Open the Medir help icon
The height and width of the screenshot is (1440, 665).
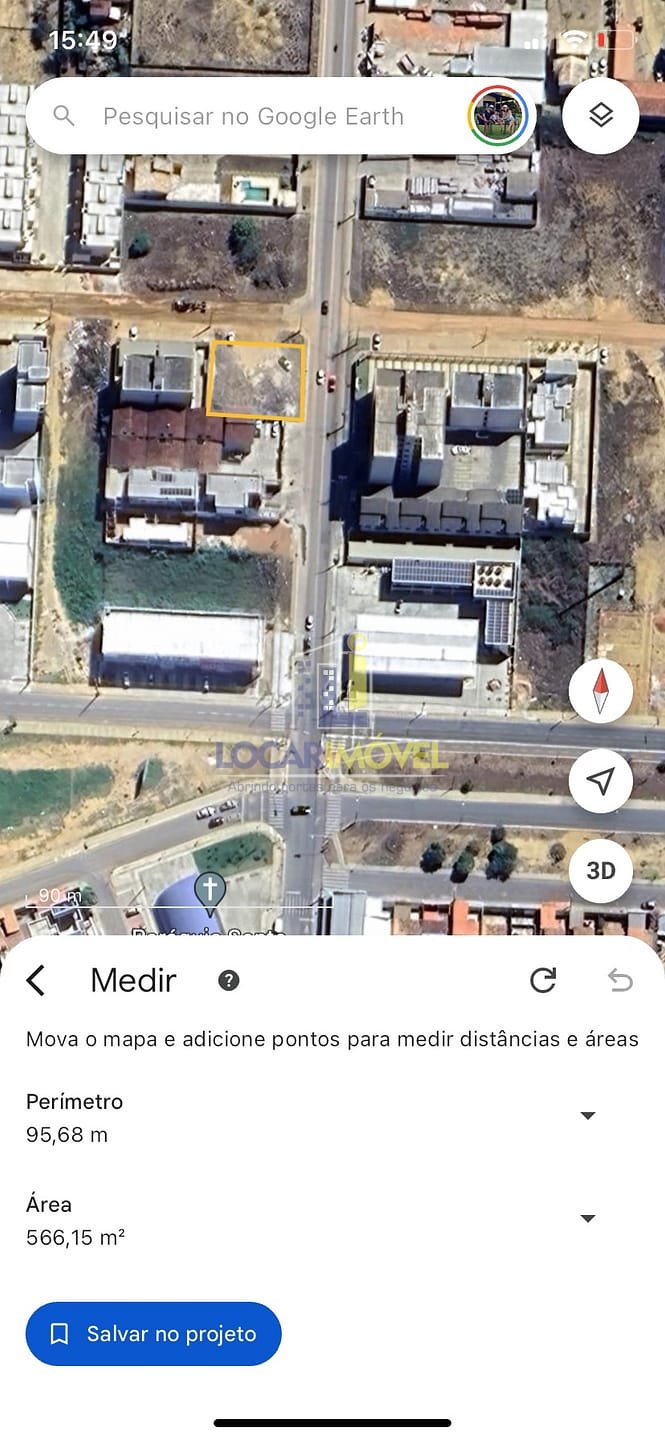pyautogui.click(x=229, y=980)
